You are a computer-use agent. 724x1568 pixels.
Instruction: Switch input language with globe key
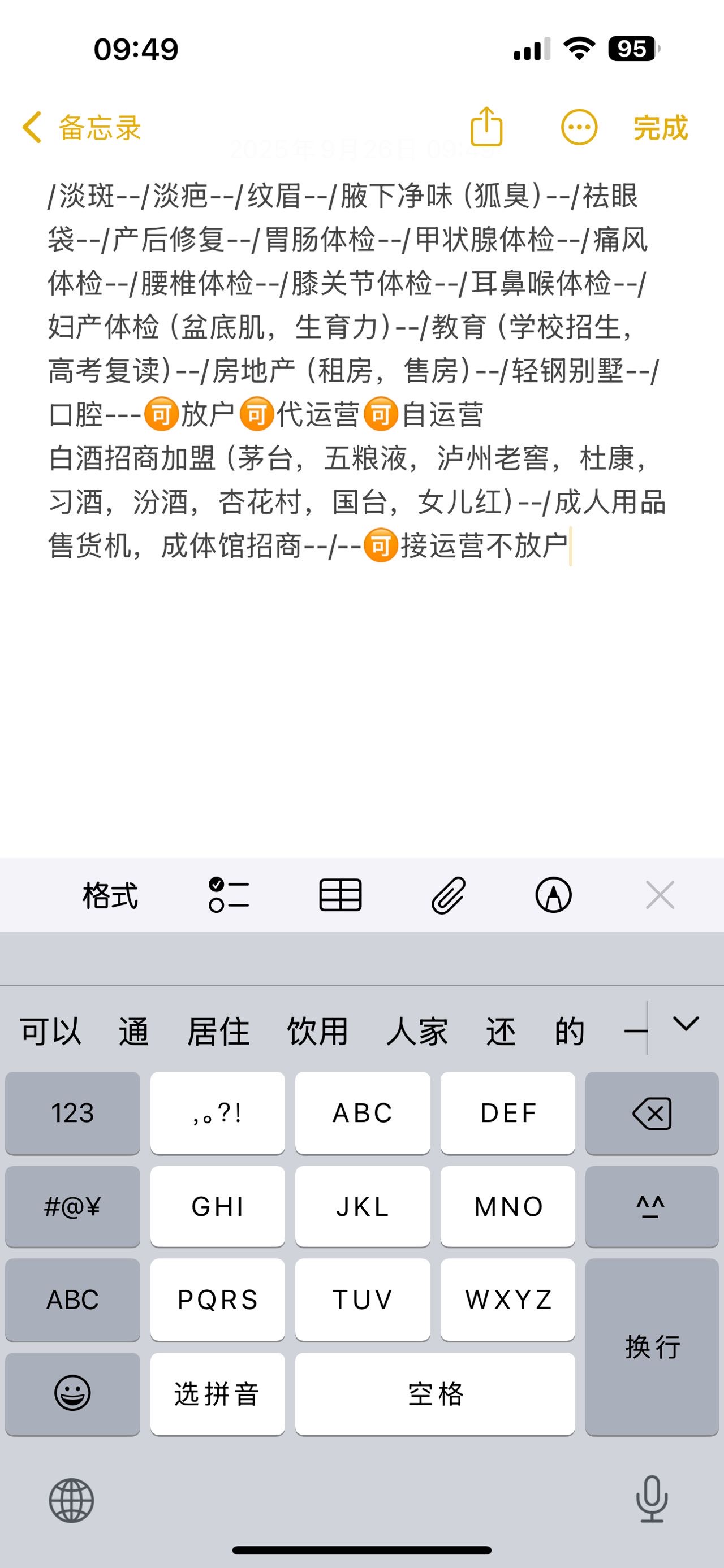71,1500
